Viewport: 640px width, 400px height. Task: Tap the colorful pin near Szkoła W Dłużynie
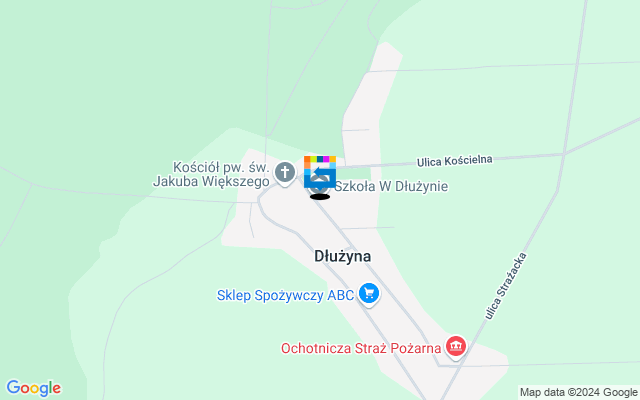pos(320,171)
